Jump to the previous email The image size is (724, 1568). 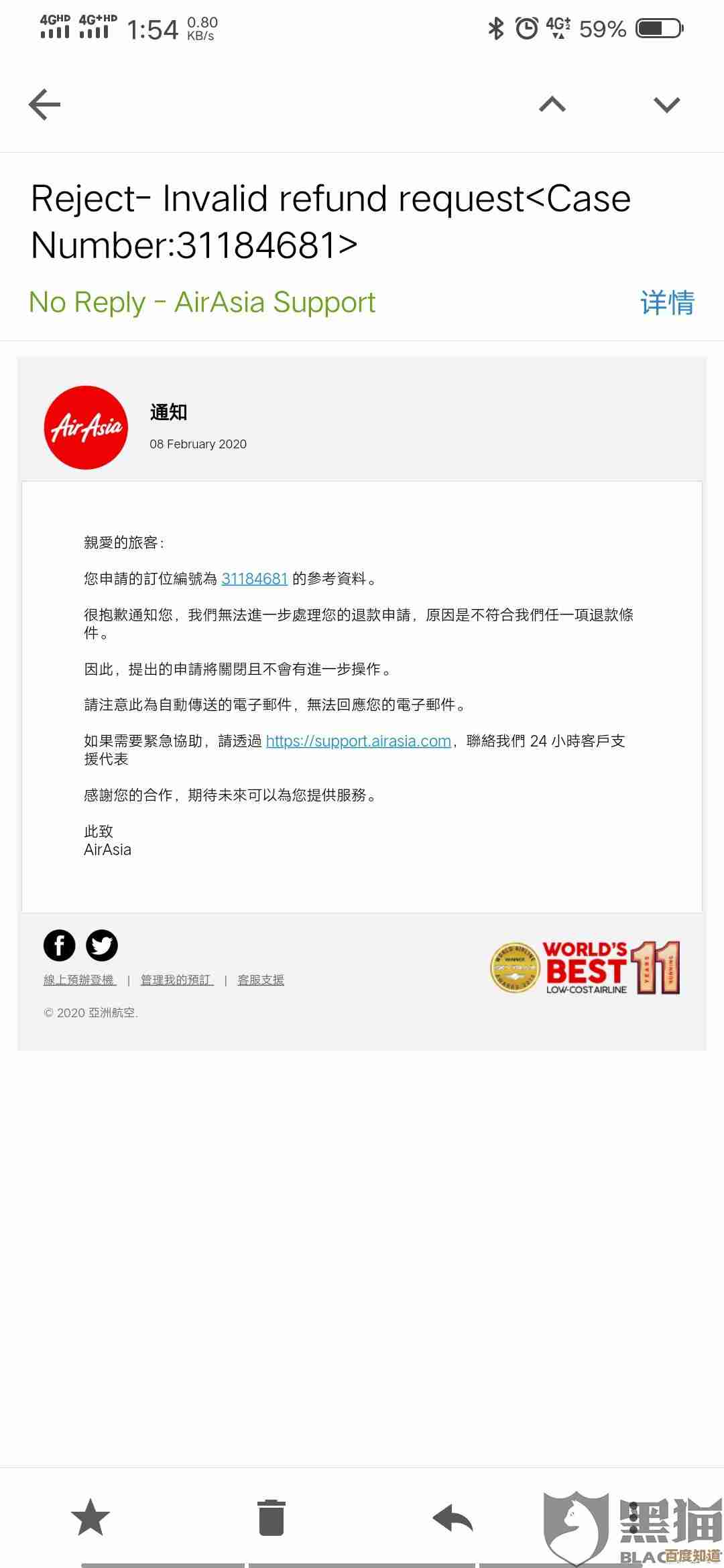tap(552, 105)
